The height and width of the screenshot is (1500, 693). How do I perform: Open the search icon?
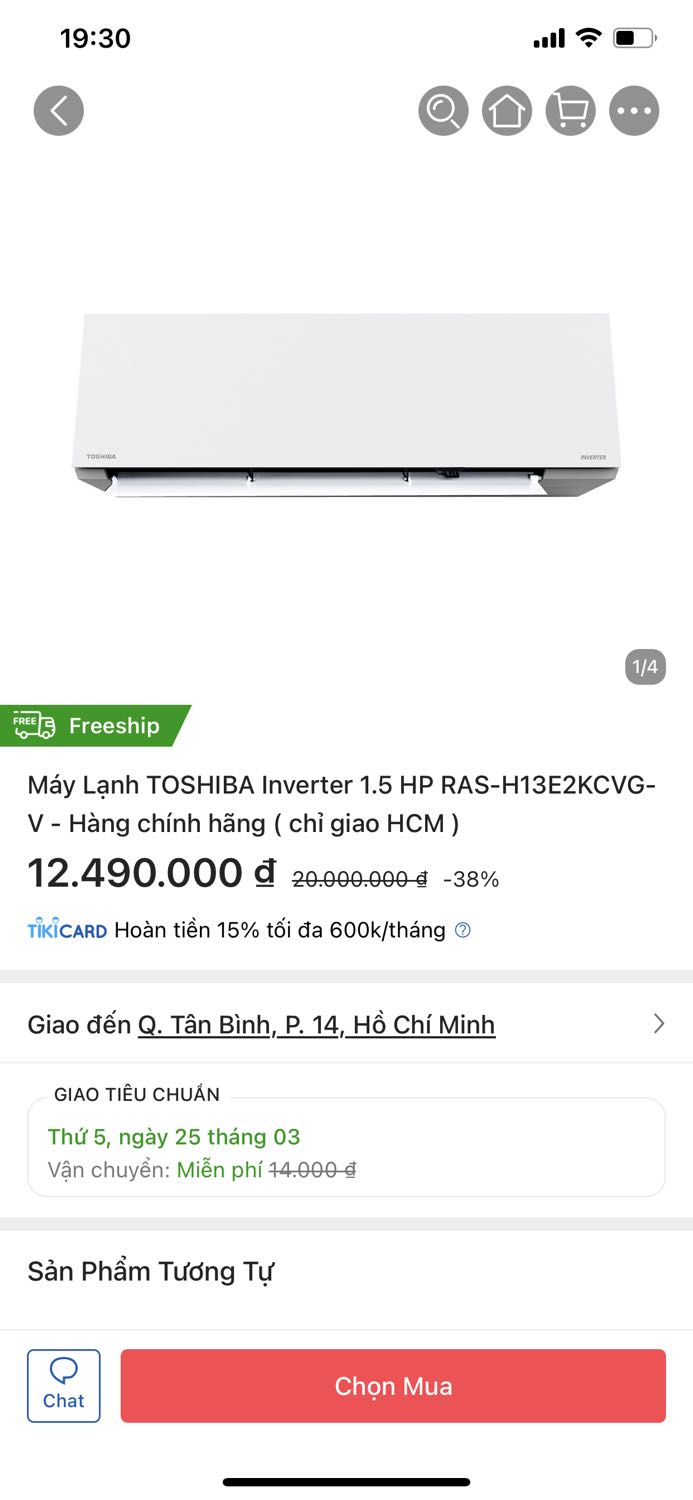click(x=443, y=110)
